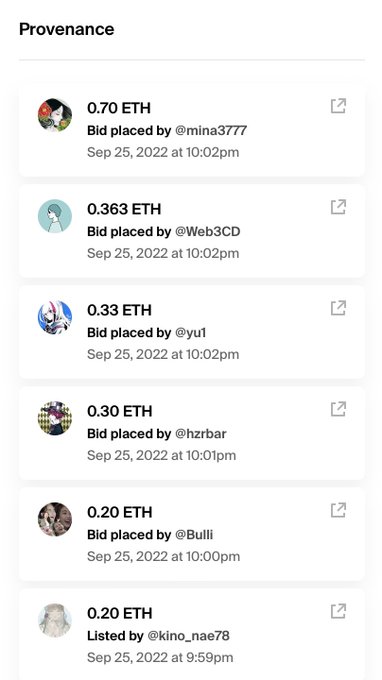Open external link for @kino_nae78 listing
382x680 pixels.
point(338,611)
